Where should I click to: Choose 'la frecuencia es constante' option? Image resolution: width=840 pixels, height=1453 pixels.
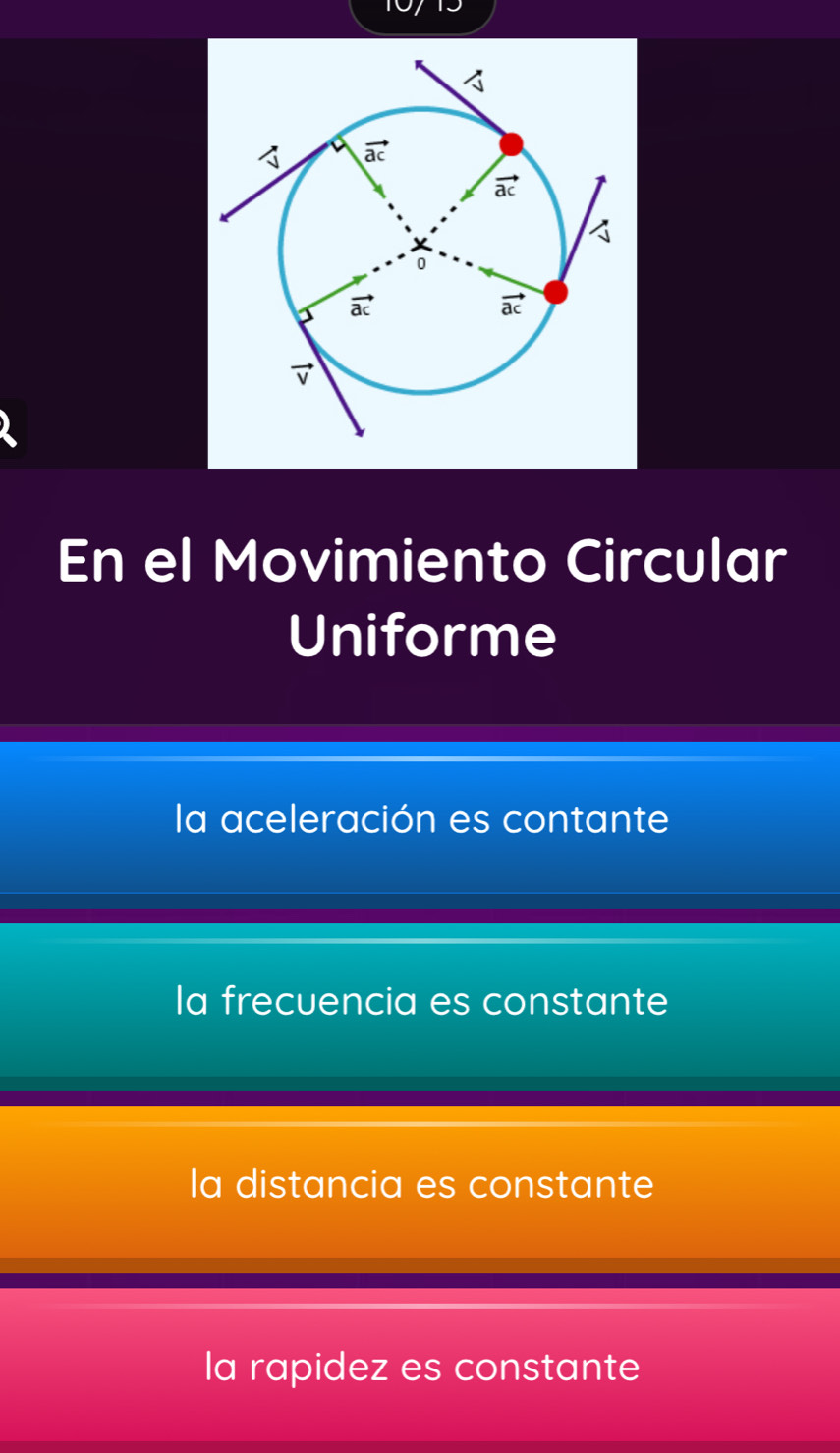click(420, 1002)
